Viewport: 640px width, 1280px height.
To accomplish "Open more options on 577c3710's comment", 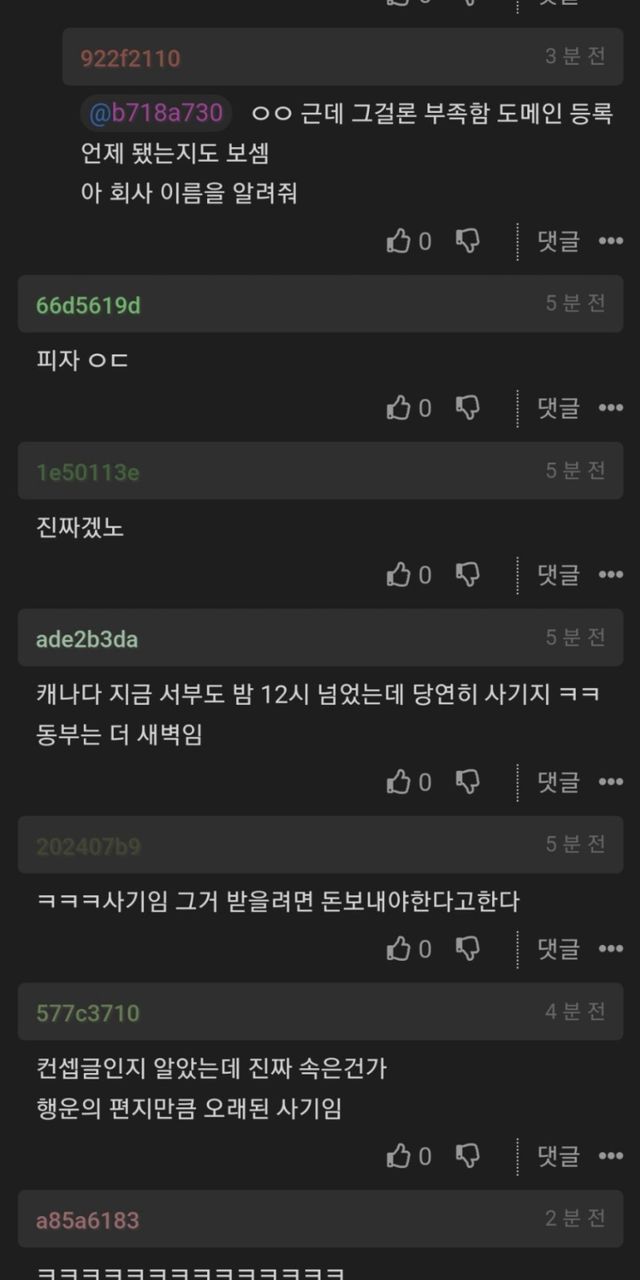I will tap(610, 1157).
